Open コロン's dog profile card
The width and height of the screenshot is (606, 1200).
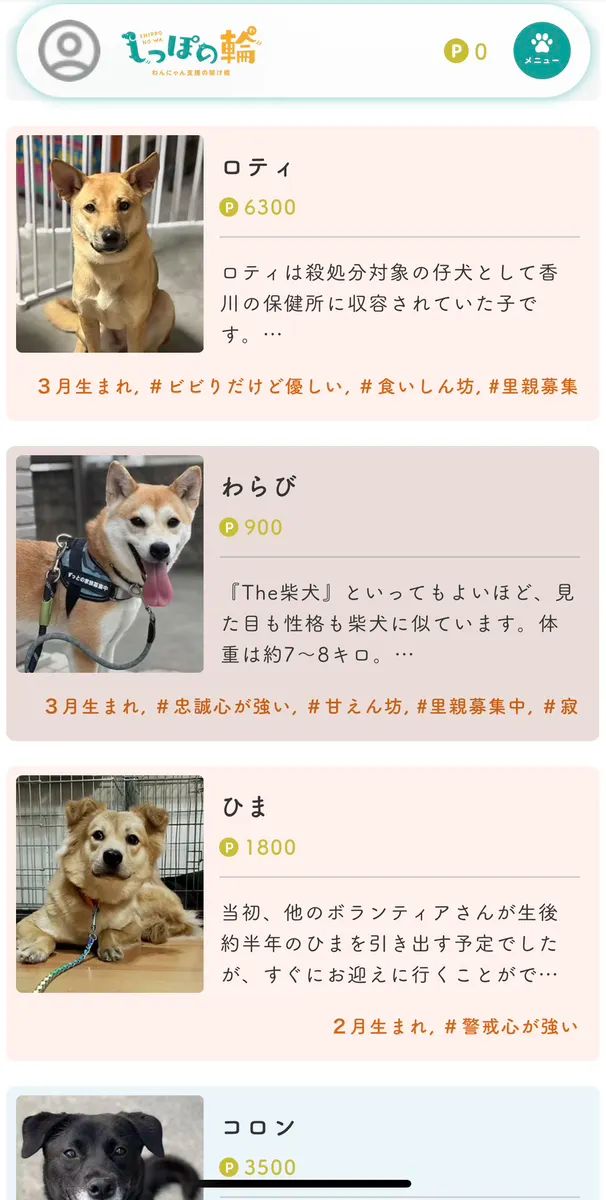(302, 1145)
